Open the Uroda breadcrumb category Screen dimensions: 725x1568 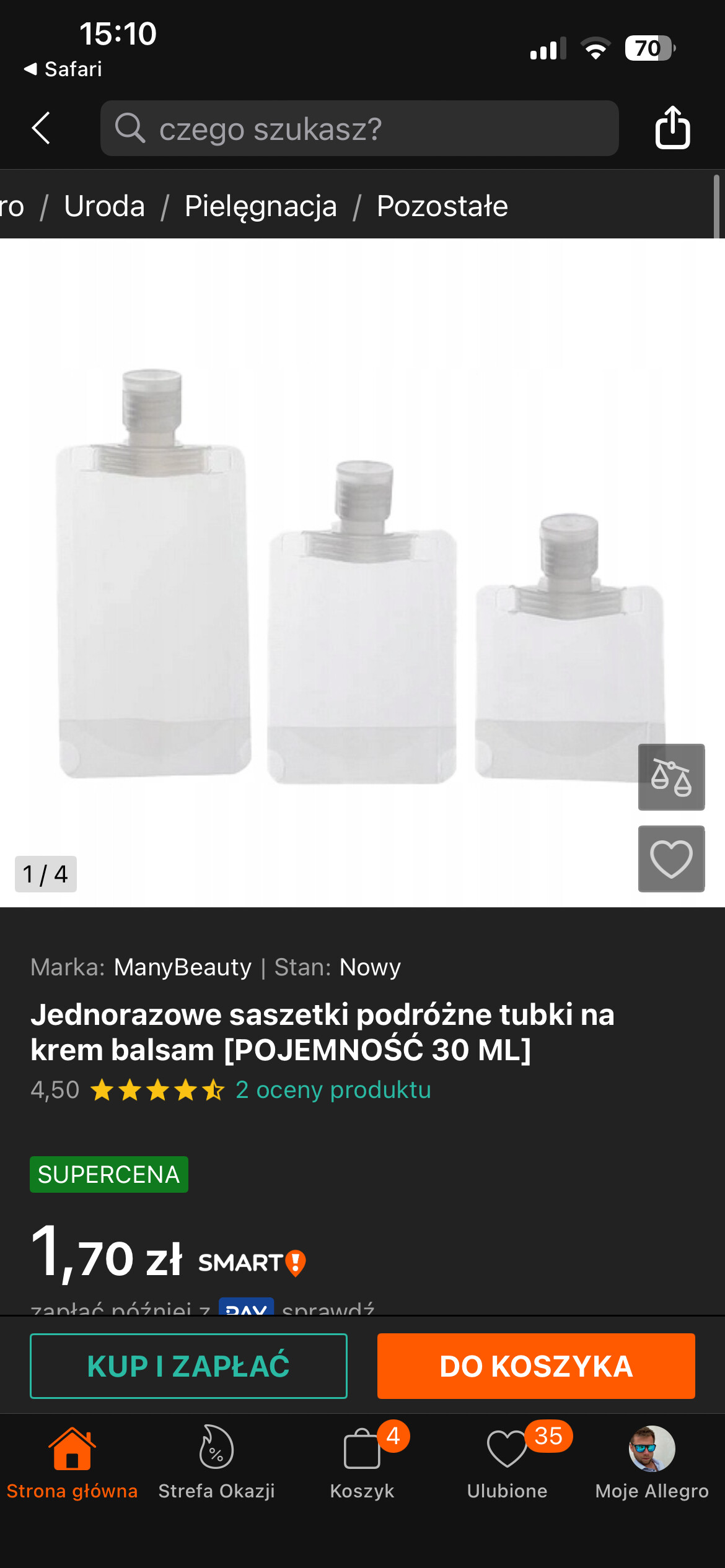pos(104,206)
